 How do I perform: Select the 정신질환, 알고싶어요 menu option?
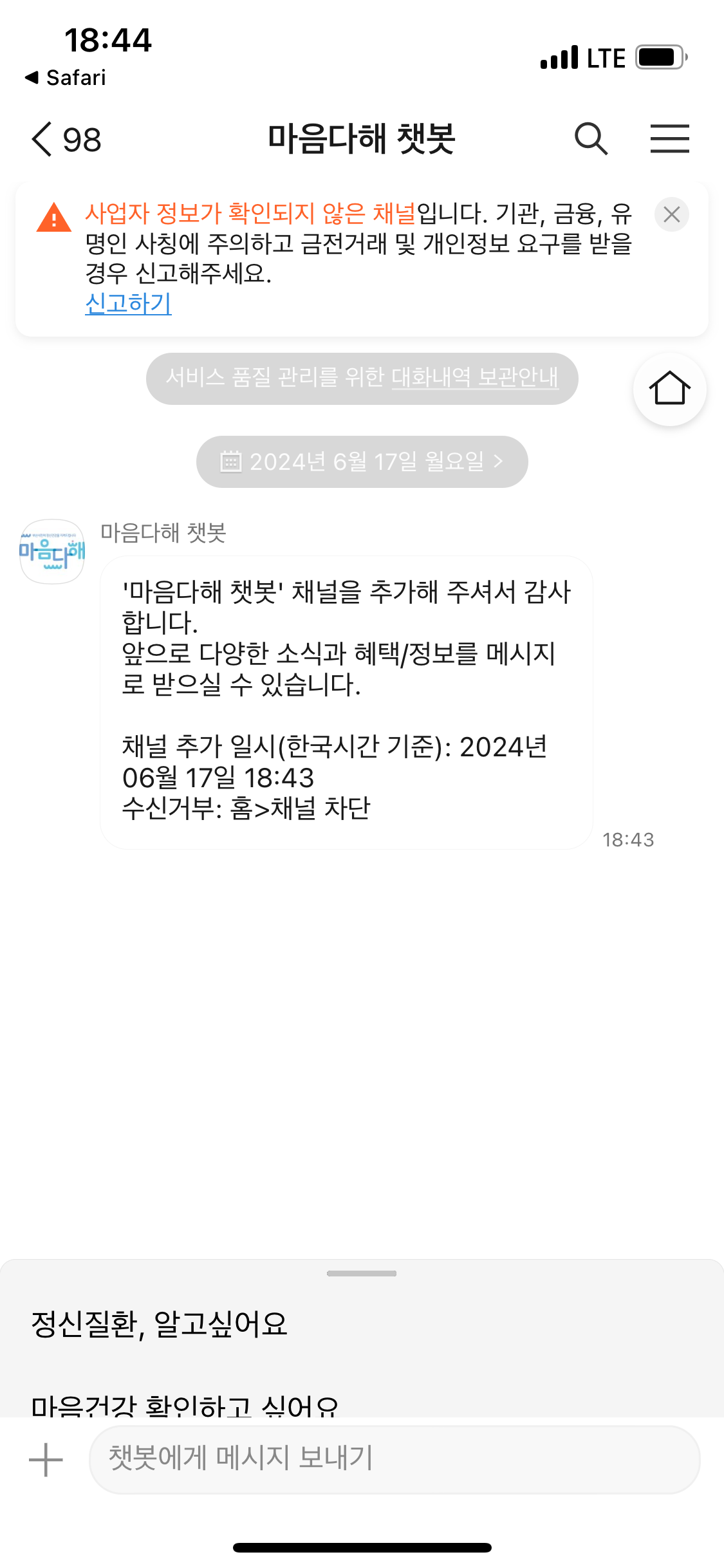160,1324
